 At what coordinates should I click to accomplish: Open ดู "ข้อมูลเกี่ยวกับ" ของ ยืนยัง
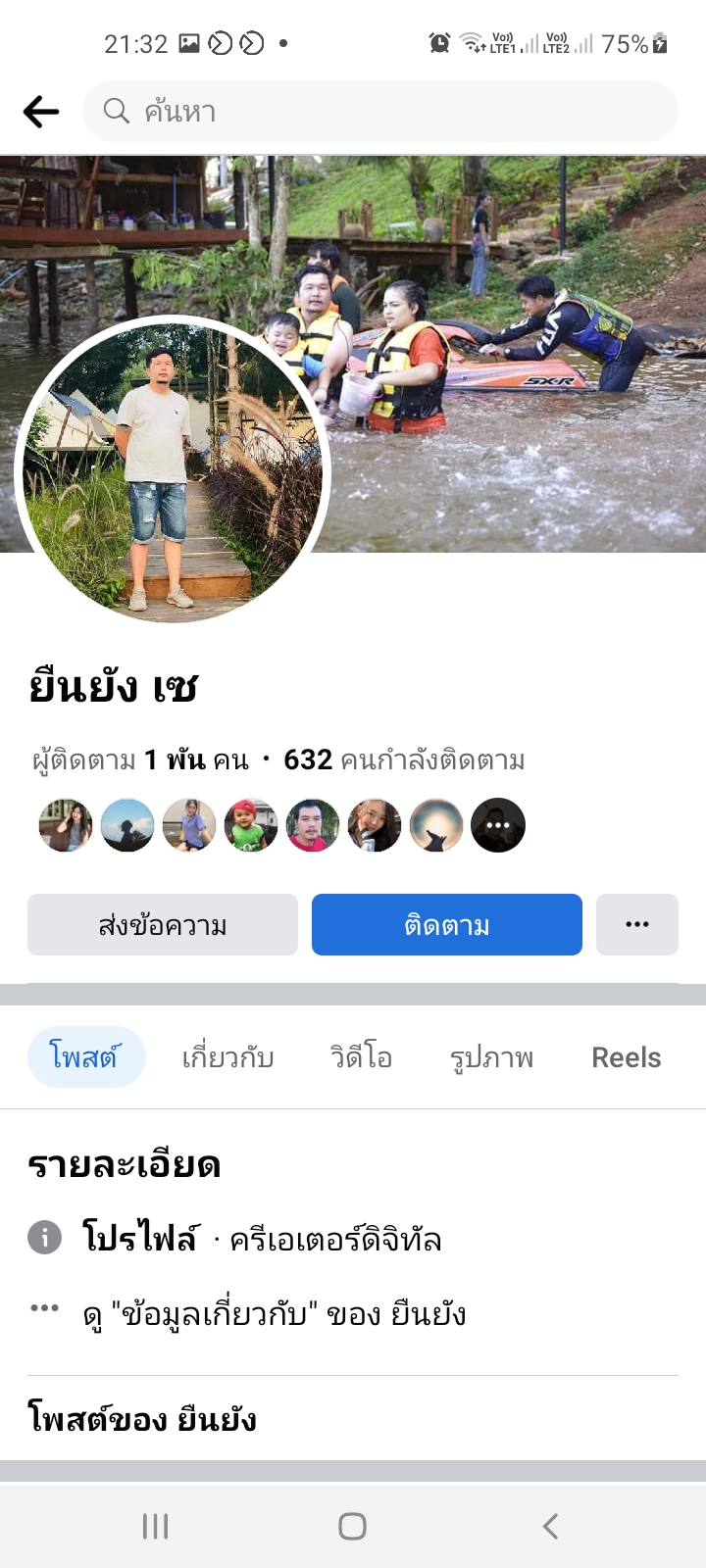(274, 1314)
